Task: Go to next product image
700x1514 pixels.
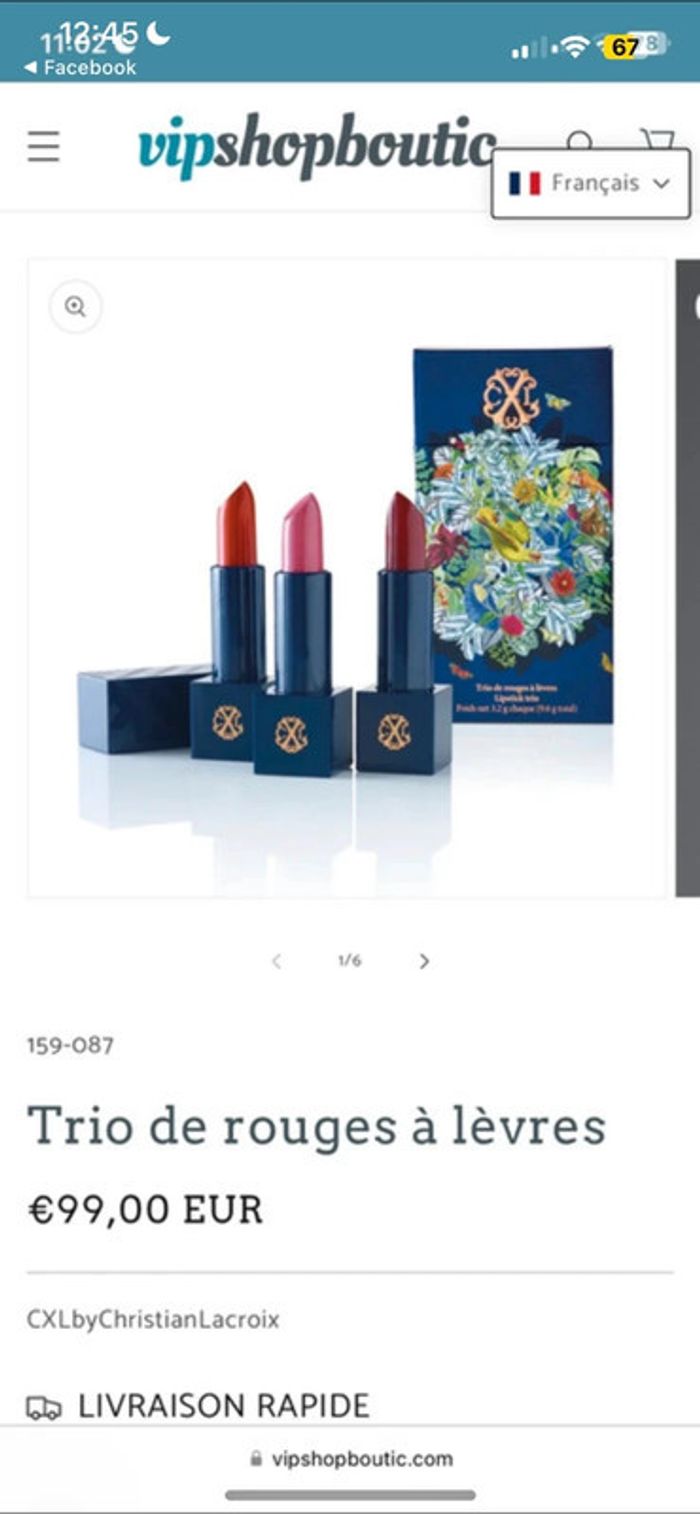Action: click(424, 961)
